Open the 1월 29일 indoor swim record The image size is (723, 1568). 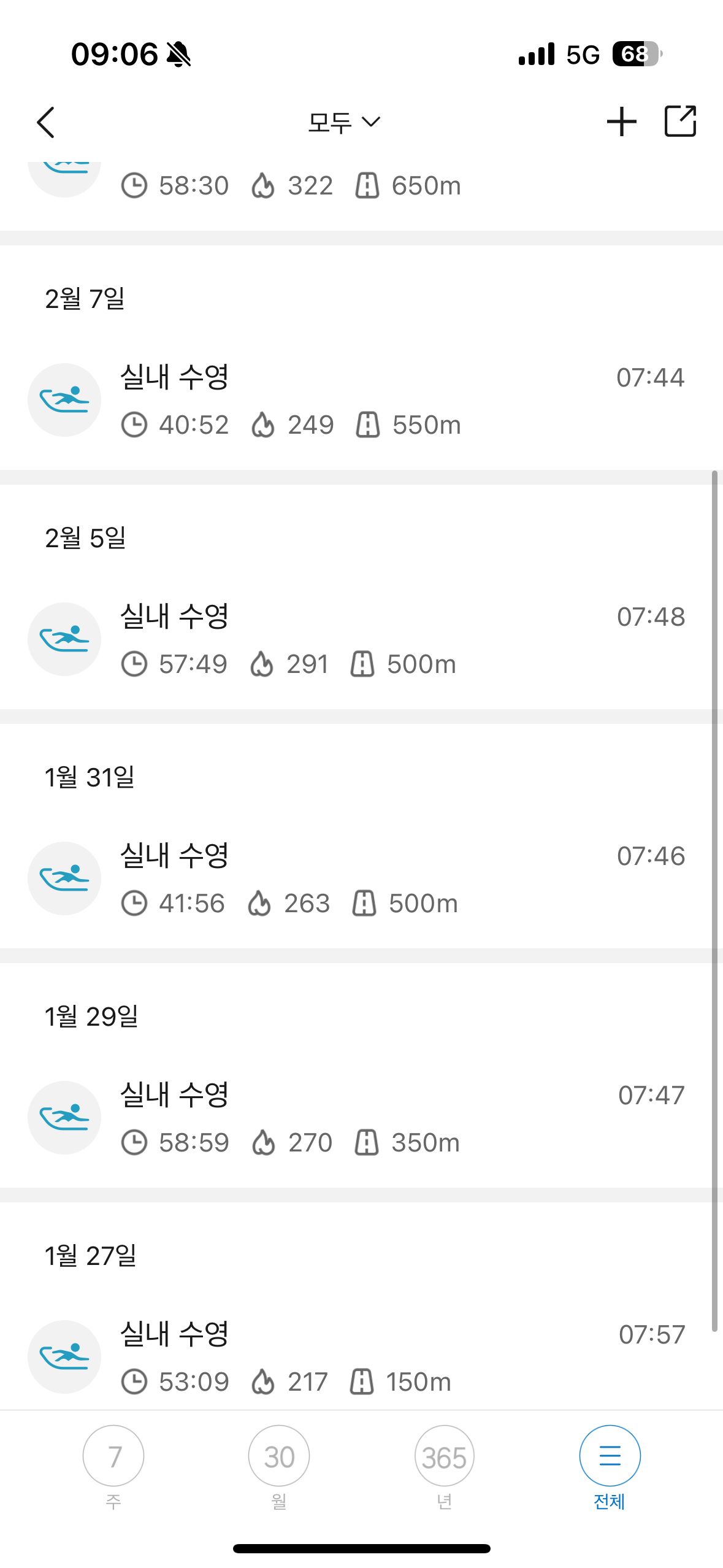pos(356,1118)
